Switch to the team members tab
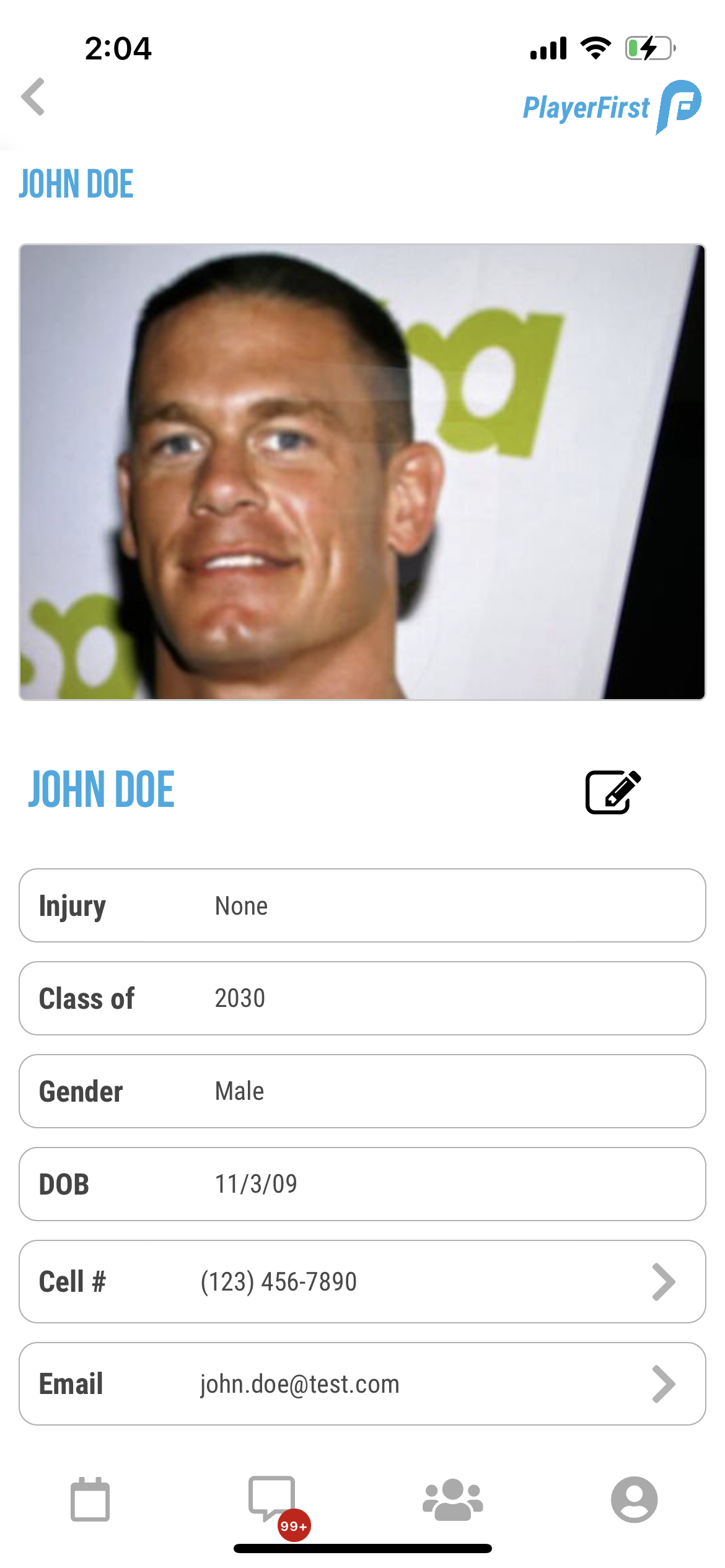 pos(452,1499)
